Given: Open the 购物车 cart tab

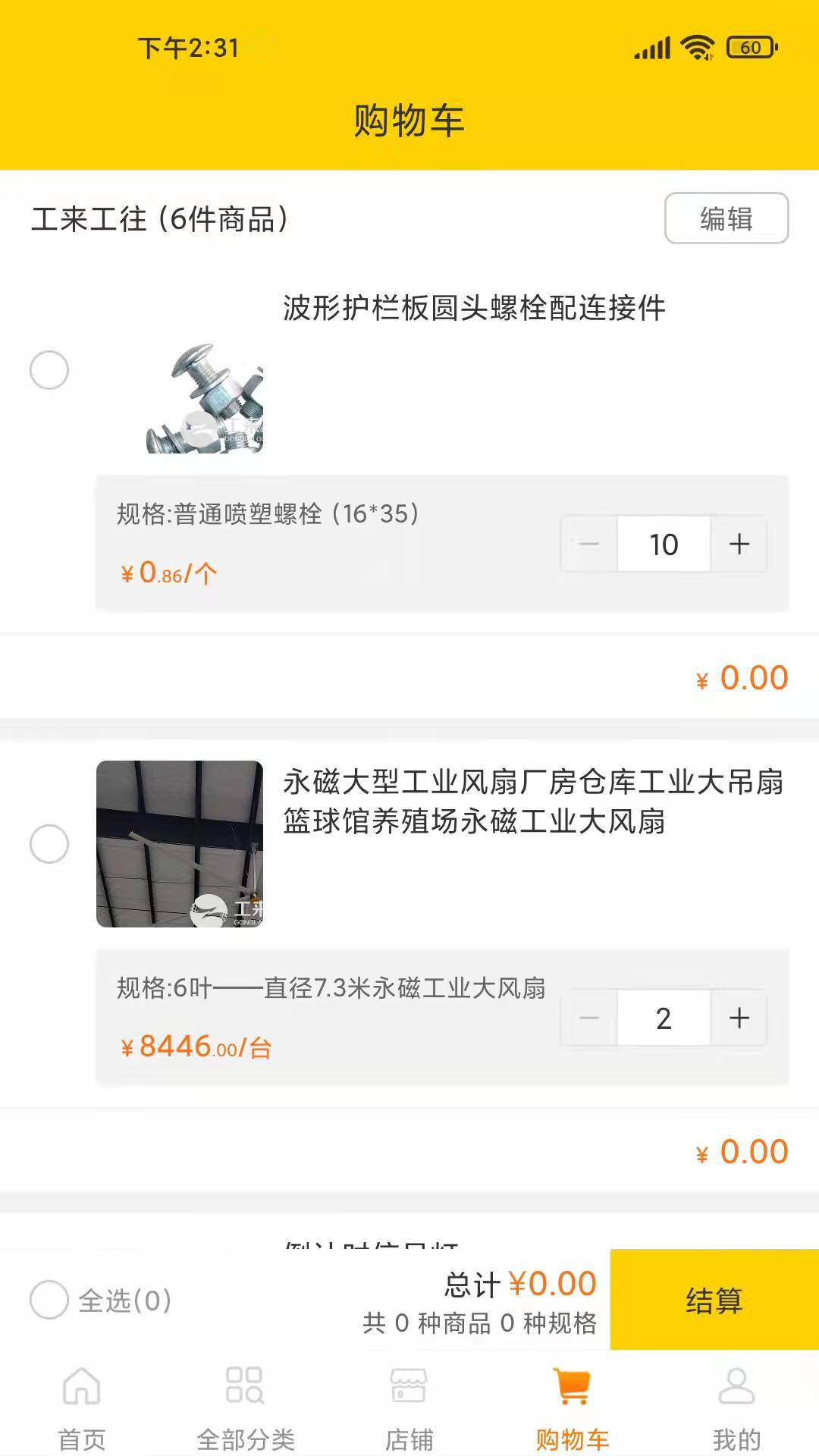Looking at the screenshot, I should click(573, 1406).
